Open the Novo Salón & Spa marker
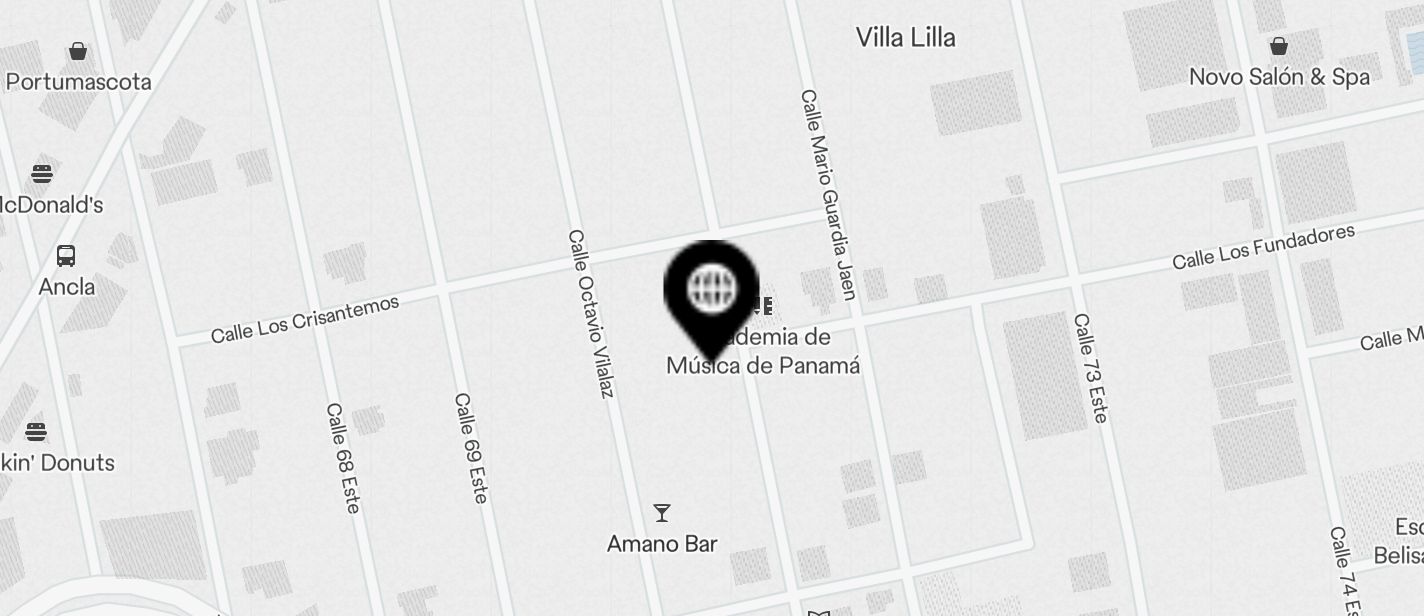Screen dimensions: 1424x616 1278,47
